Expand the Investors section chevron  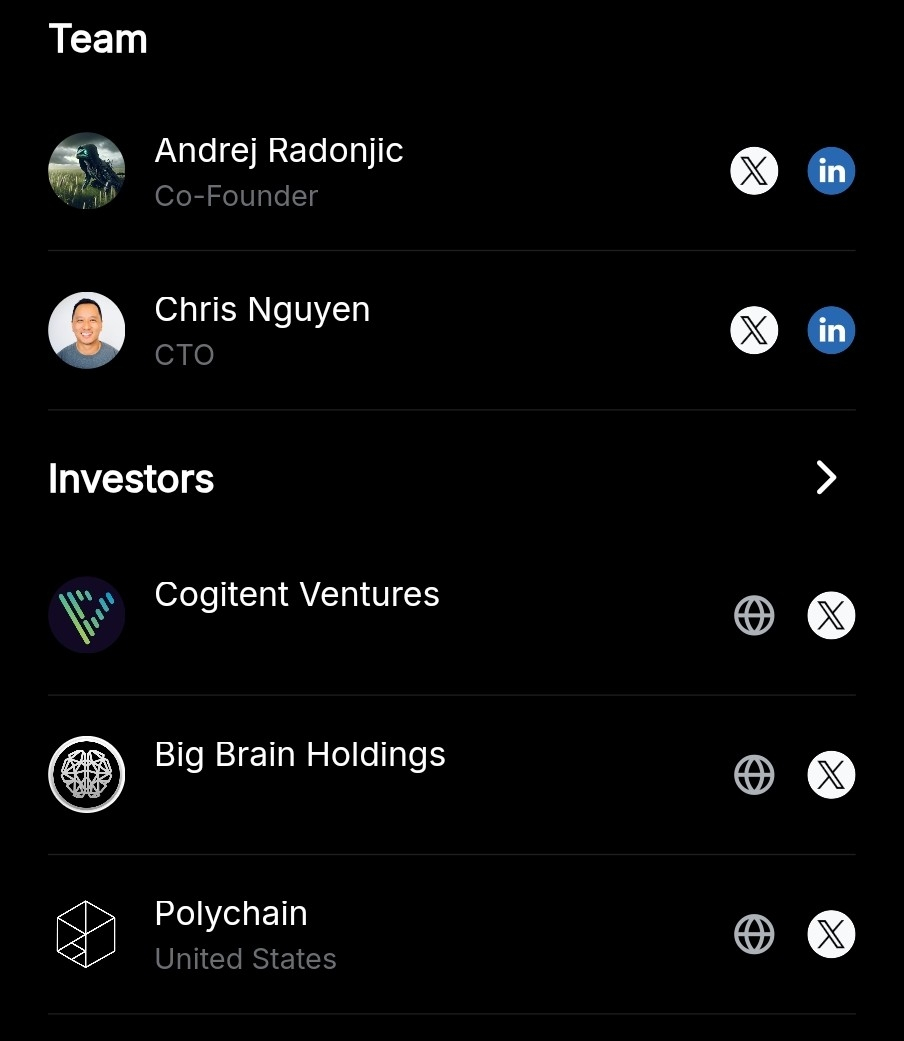(826, 478)
